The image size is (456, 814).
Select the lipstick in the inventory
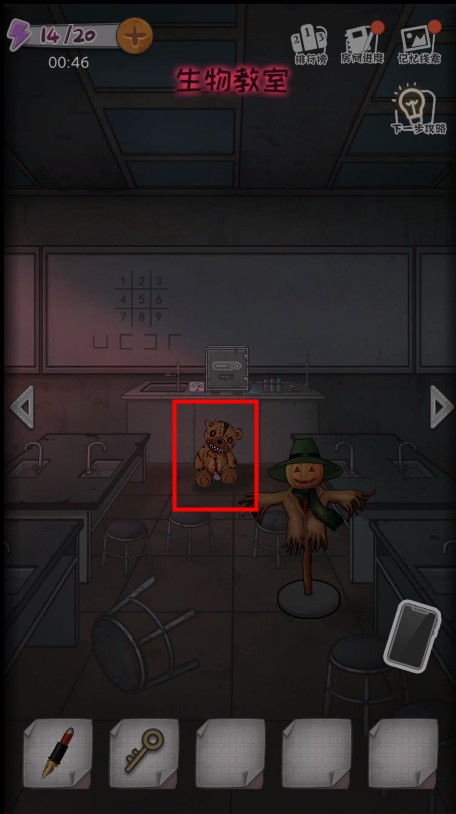click(x=58, y=753)
